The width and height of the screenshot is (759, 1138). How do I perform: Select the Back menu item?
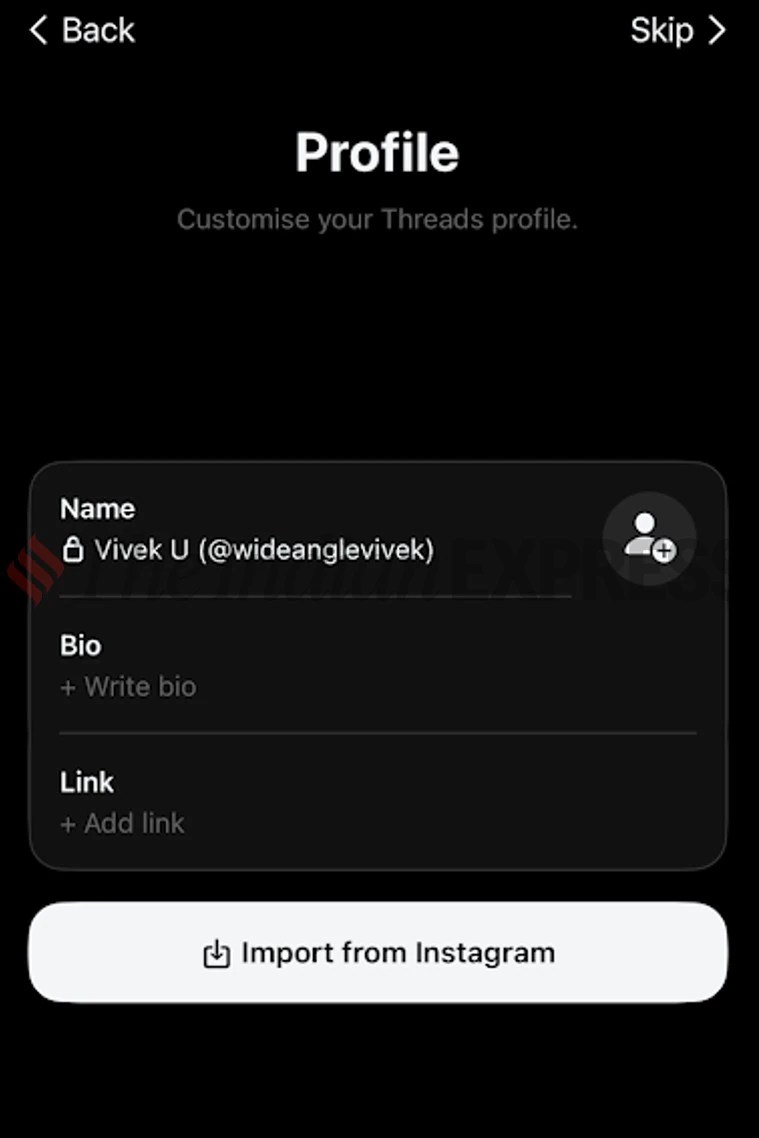point(95,30)
